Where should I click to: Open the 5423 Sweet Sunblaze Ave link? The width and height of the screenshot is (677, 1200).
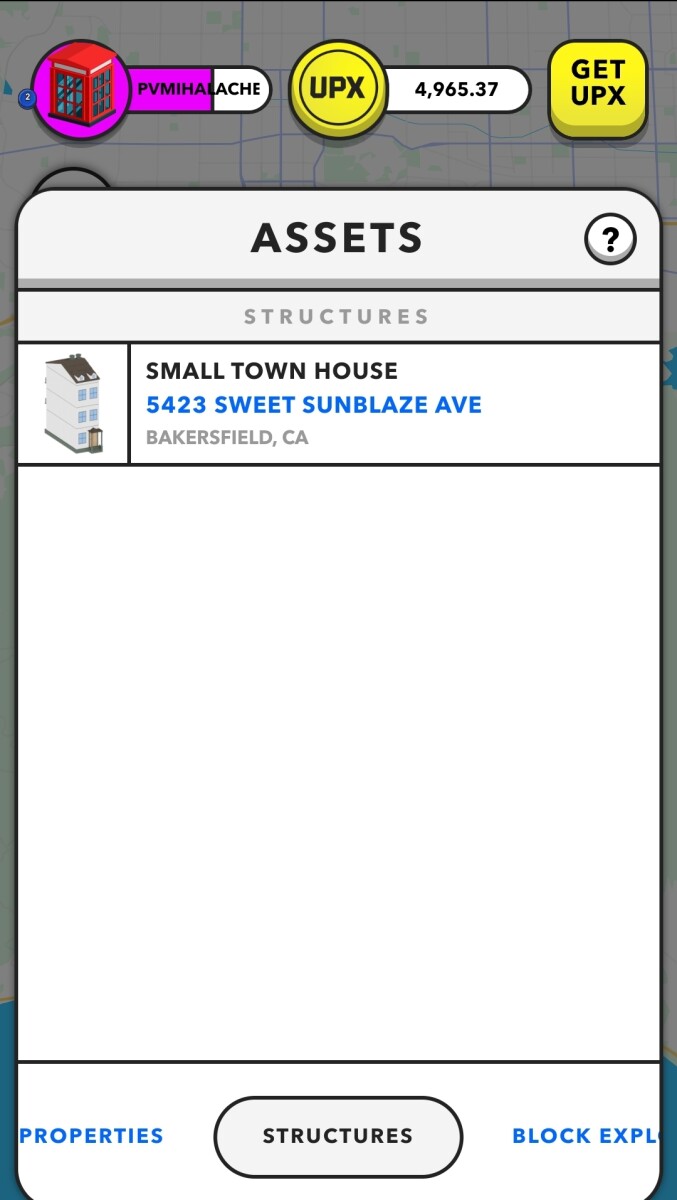point(314,405)
